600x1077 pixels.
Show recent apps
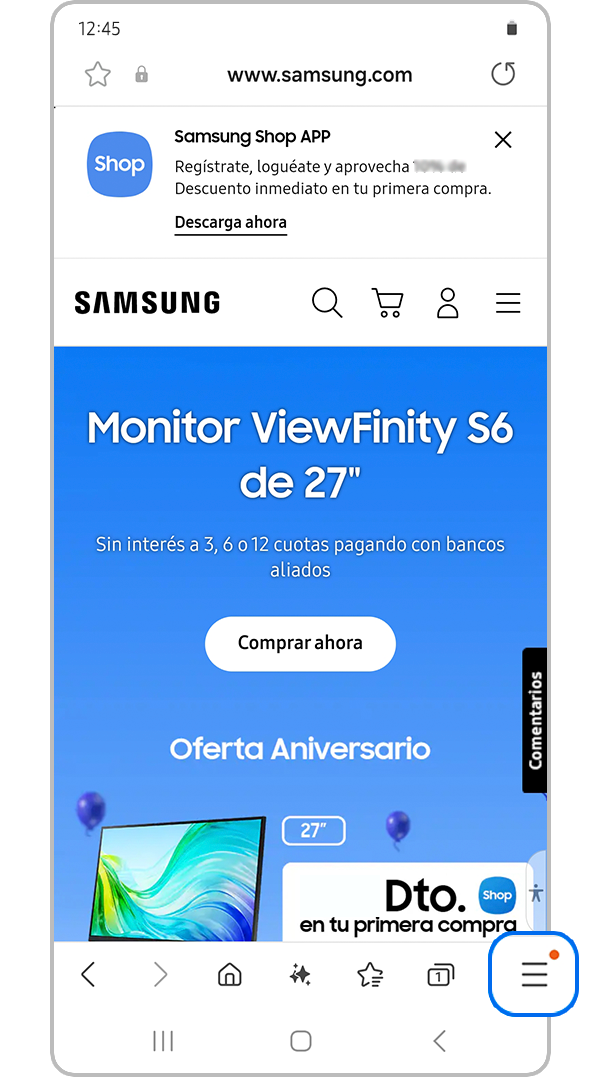163,1041
